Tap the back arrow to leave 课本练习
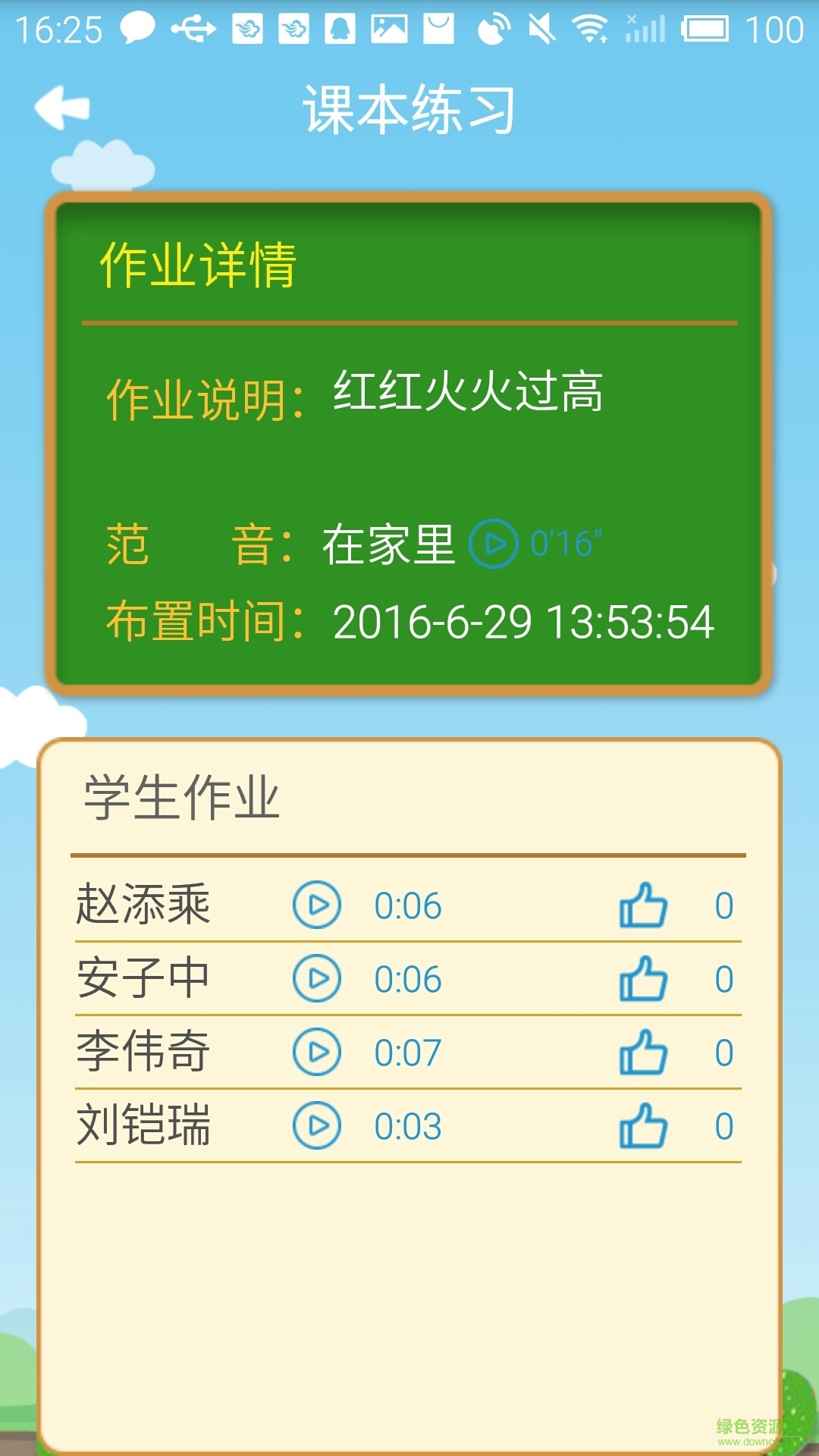This screenshot has width=819, height=1456. click(x=61, y=106)
